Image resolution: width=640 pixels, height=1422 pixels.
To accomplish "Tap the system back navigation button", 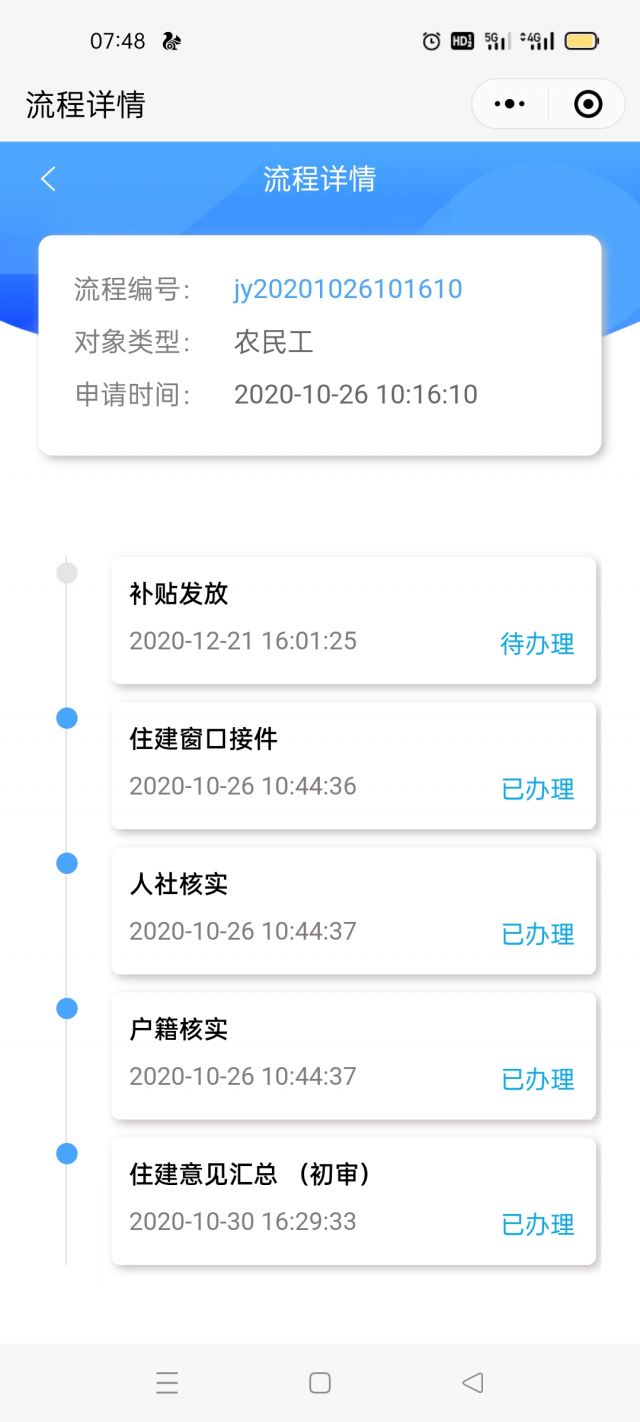I will point(473,1382).
